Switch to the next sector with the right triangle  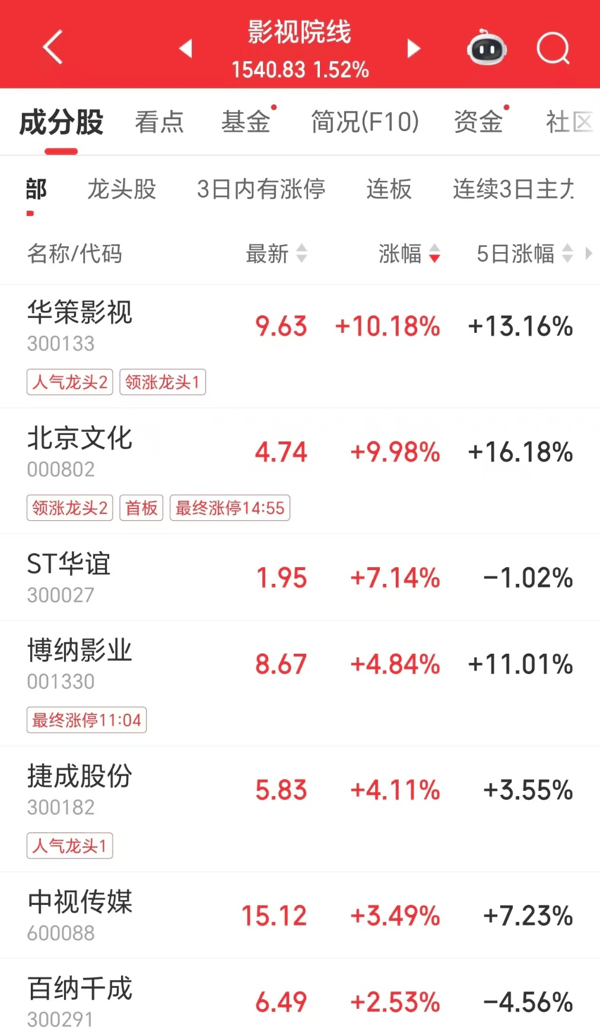tap(414, 48)
